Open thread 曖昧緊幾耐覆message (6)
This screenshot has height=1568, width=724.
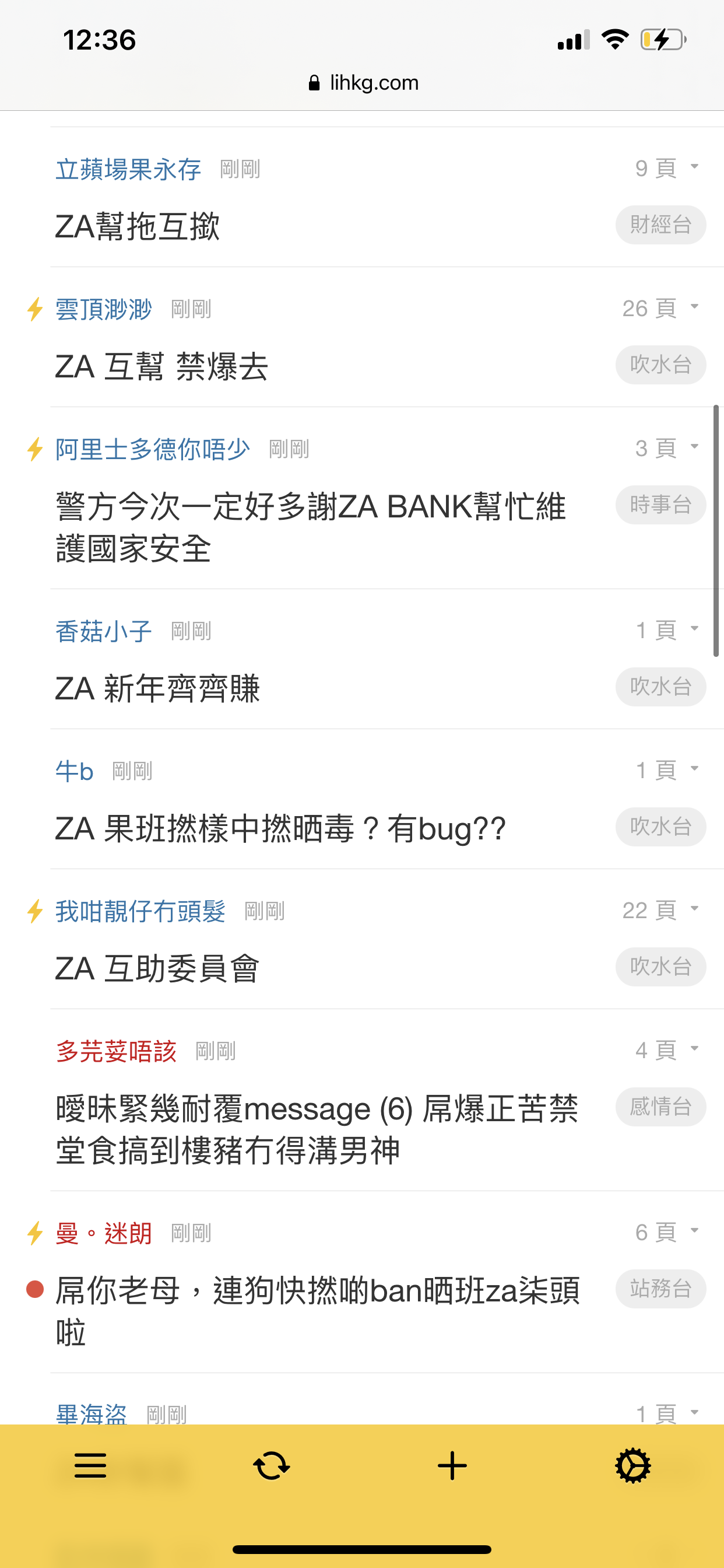tap(317, 1129)
